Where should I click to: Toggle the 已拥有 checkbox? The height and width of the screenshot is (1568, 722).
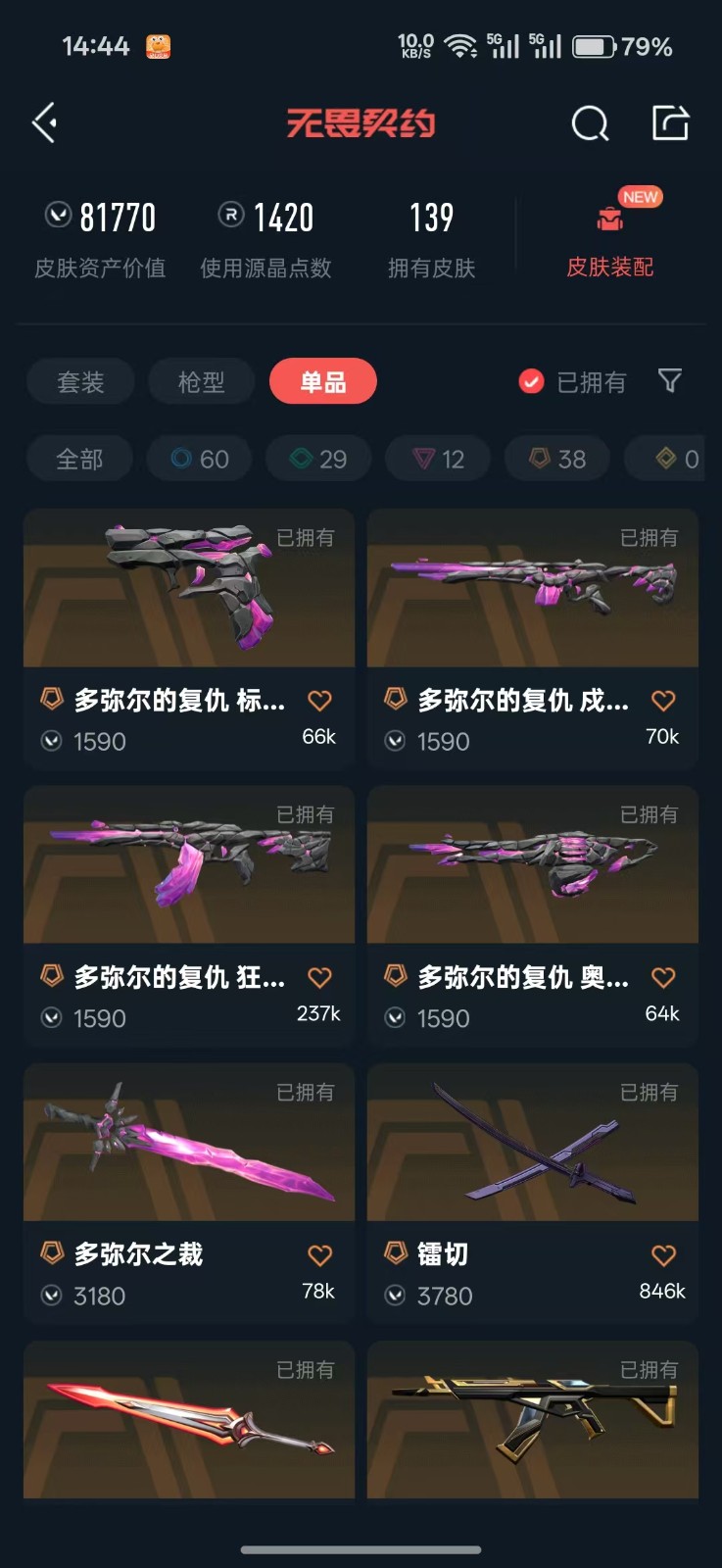tap(532, 381)
